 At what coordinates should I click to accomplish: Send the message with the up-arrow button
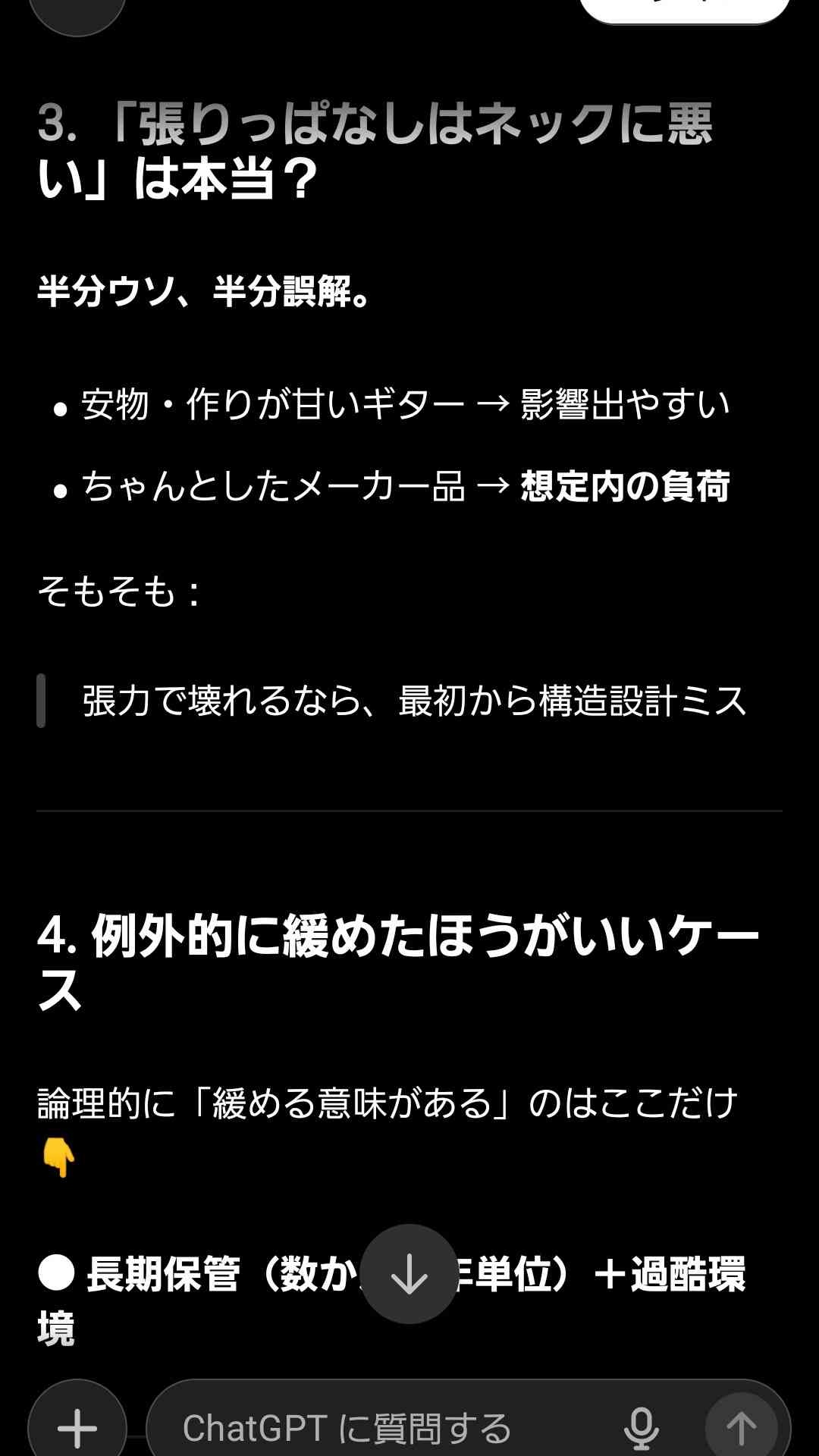point(741,1428)
